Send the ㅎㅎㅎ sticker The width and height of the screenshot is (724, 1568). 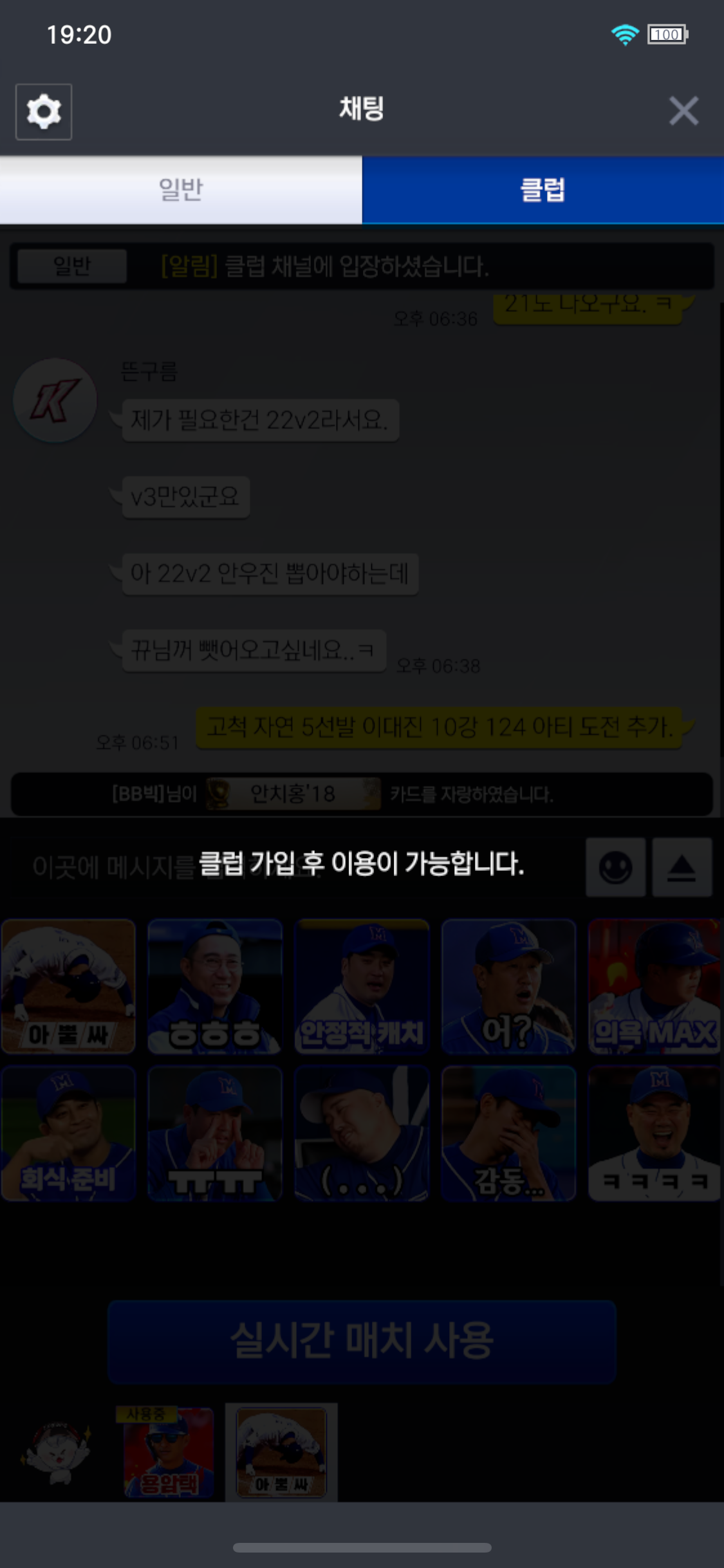215,986
